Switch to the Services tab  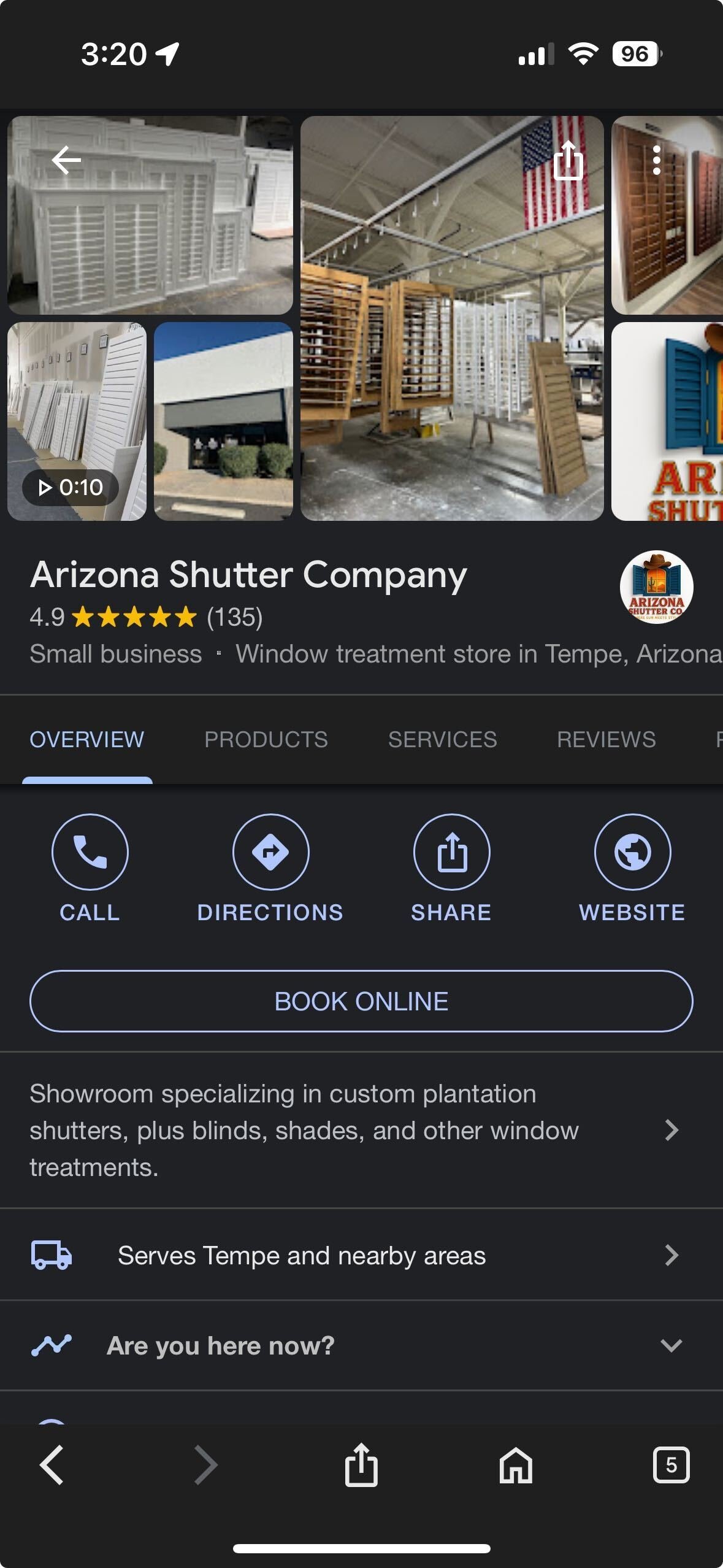point(443,739)
